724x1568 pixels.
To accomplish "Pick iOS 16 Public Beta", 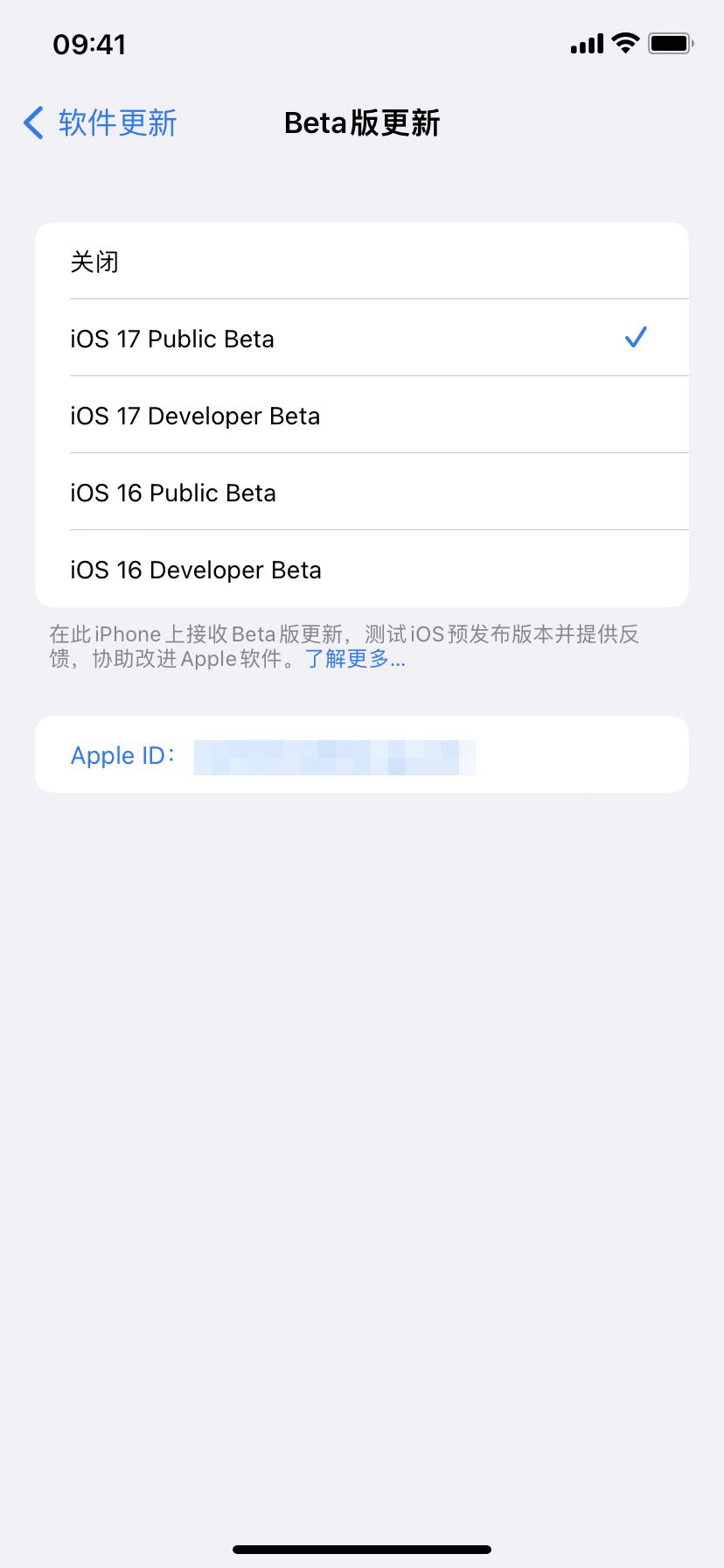I will (362, 492).
